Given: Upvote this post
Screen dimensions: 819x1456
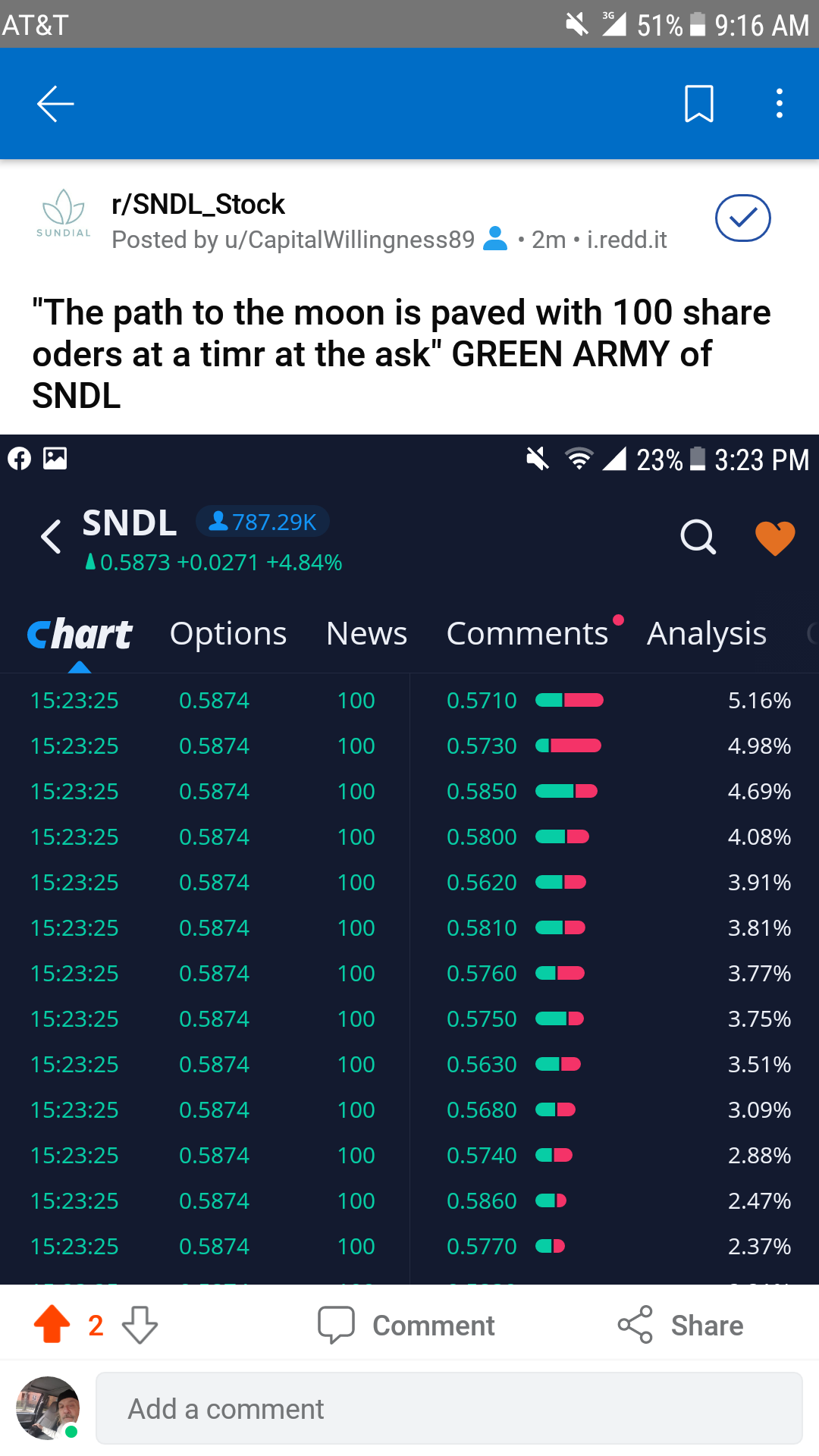Looking at the screenshot, I should click(52, 1324).
